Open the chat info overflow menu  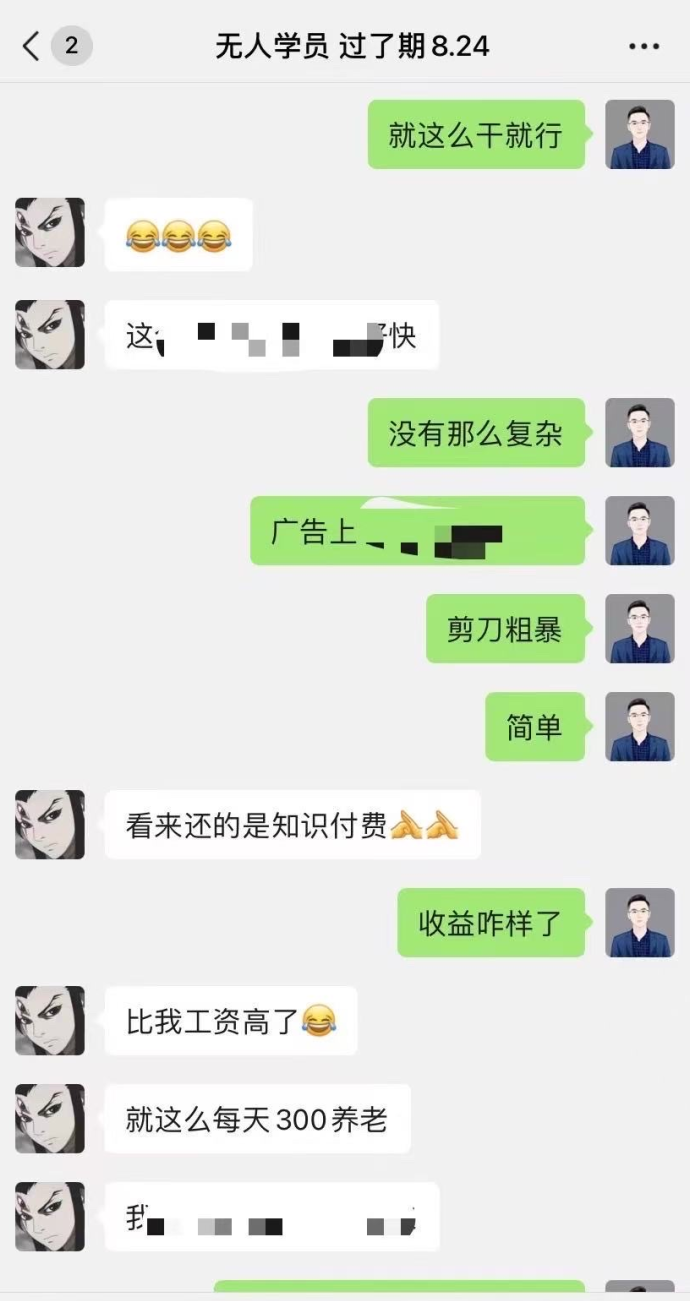(644, 46)
